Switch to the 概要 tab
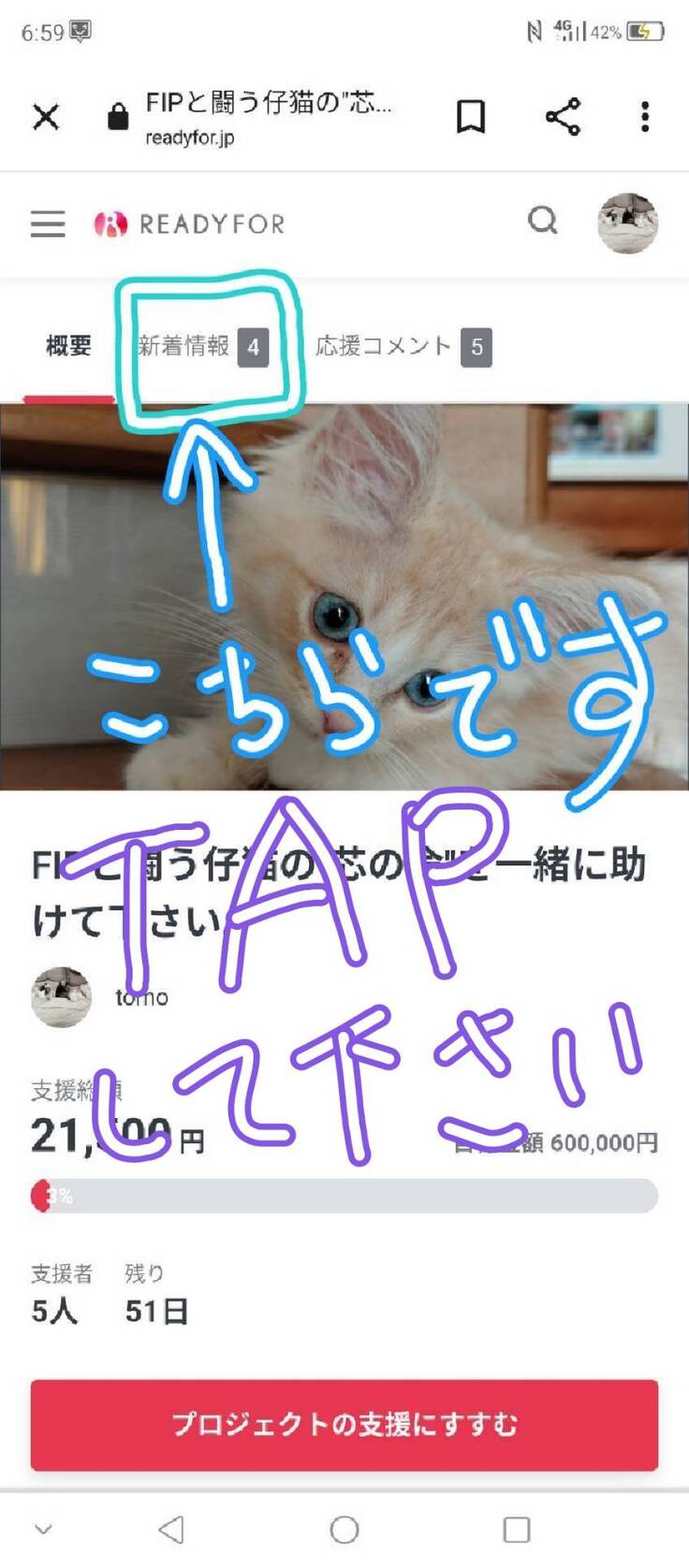This screenshot has width=689, height=1568. [68, 347]
